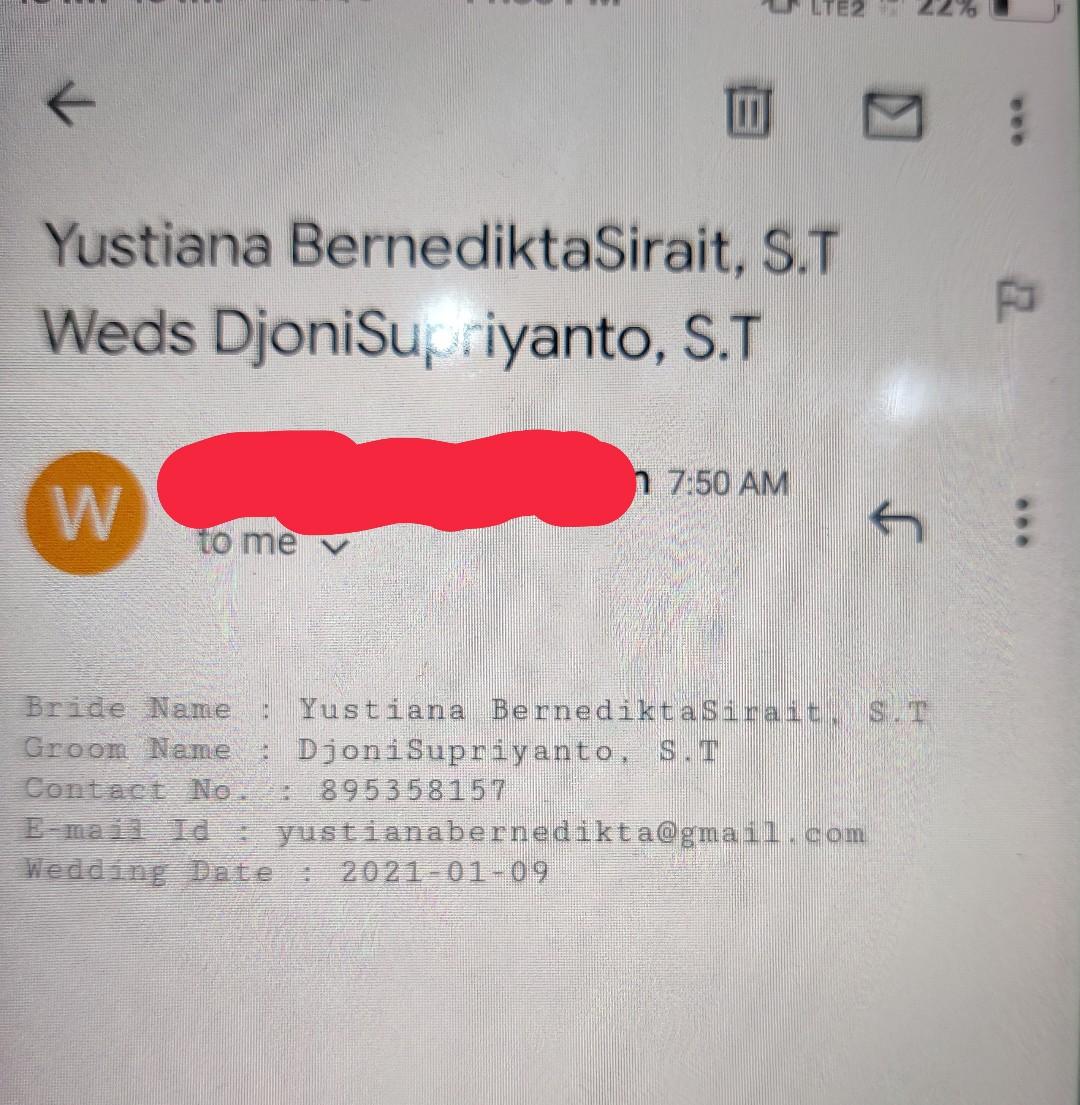Open the message options menu beside reply
1080x1105 pixels.
1022,521
